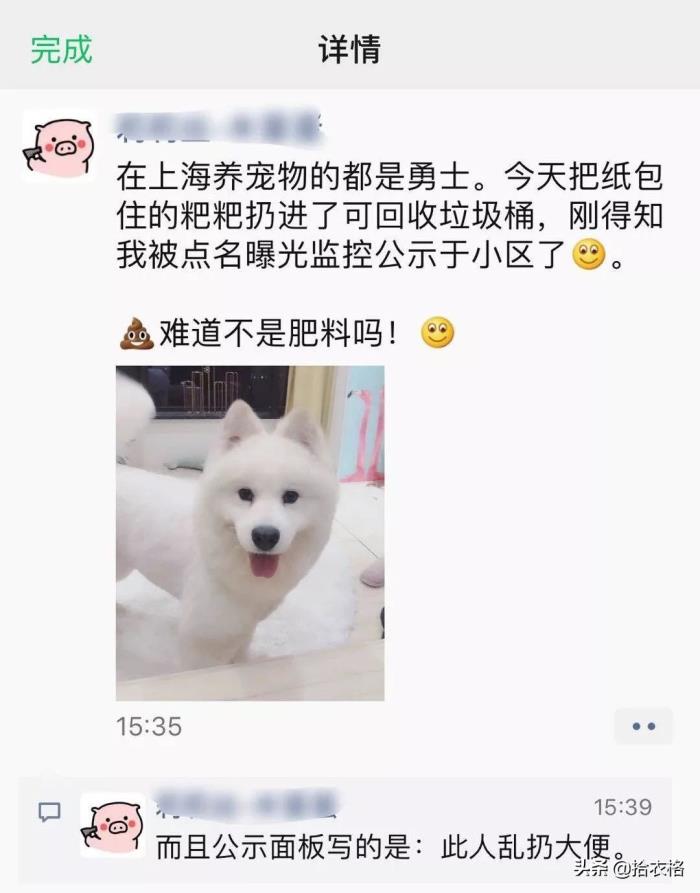This screenshot has width=700, height=893.
Task: Open the poster's pig avatar profile
Action: pos(59,146)
